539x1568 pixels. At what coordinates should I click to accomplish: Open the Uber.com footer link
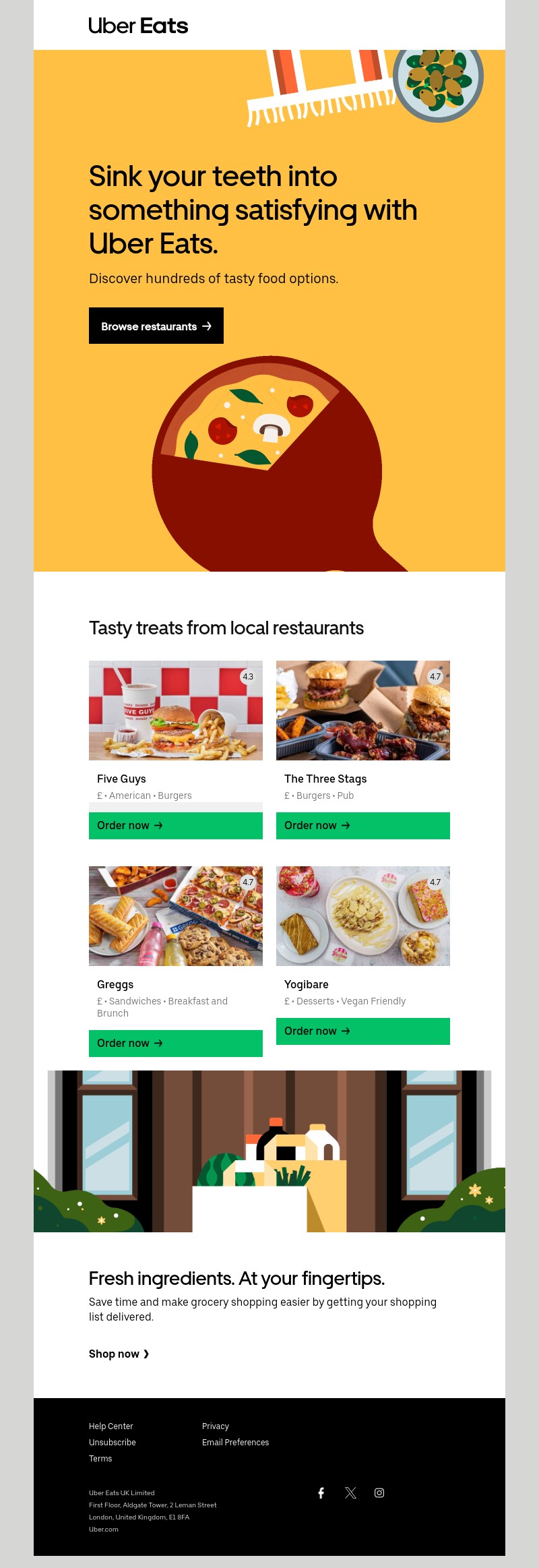pyautogui.click(x=104, y=1529)
